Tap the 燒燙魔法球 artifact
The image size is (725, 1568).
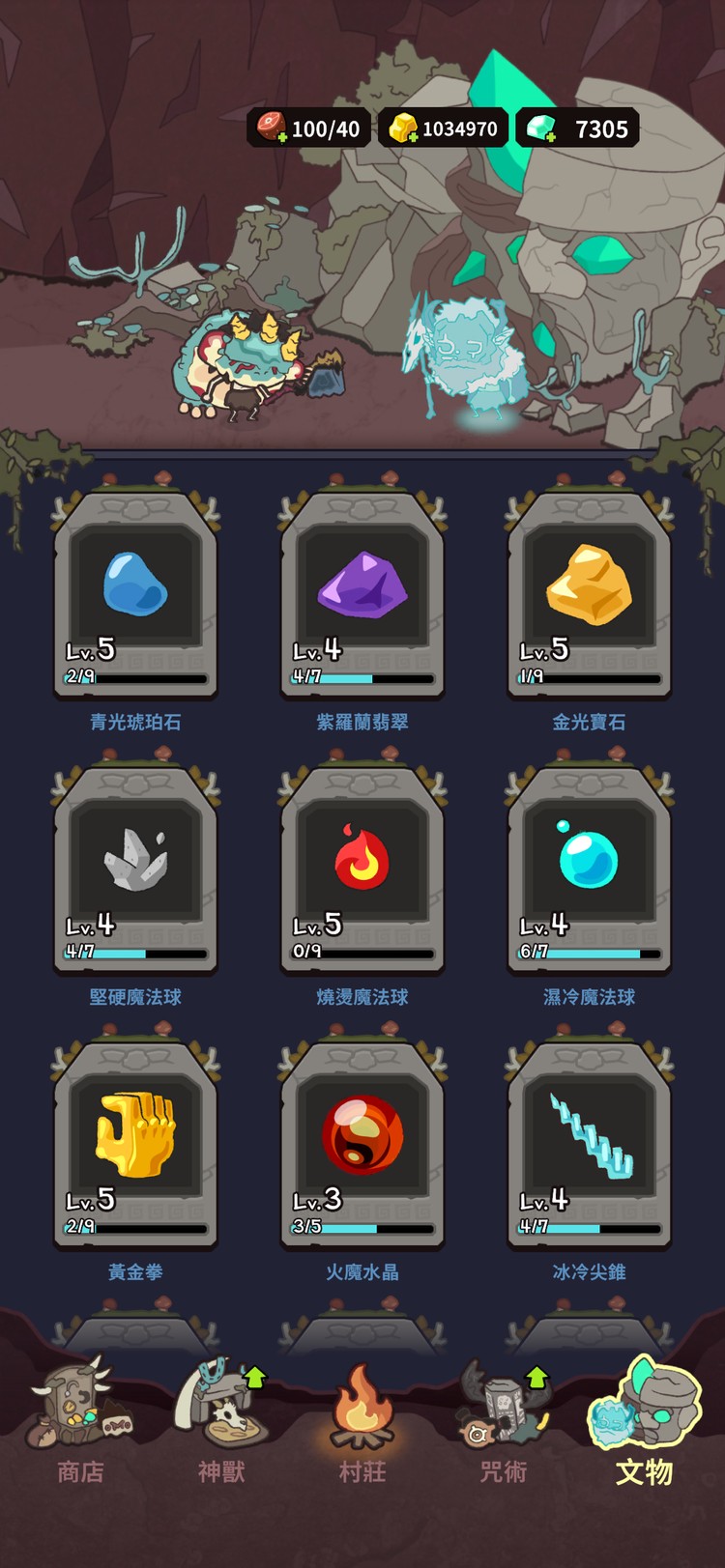click(362, 871)
